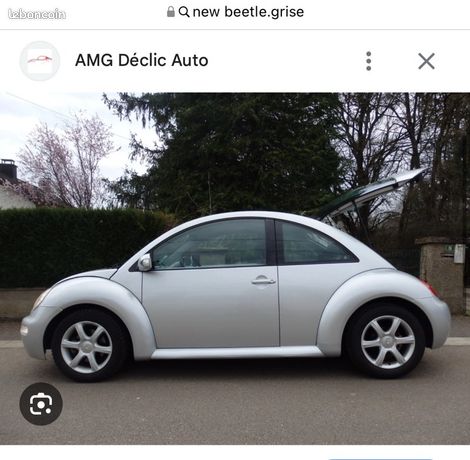Screen dimensions: 470x460
Task: Open the silver Beetle image
Action: coord(235,268)
